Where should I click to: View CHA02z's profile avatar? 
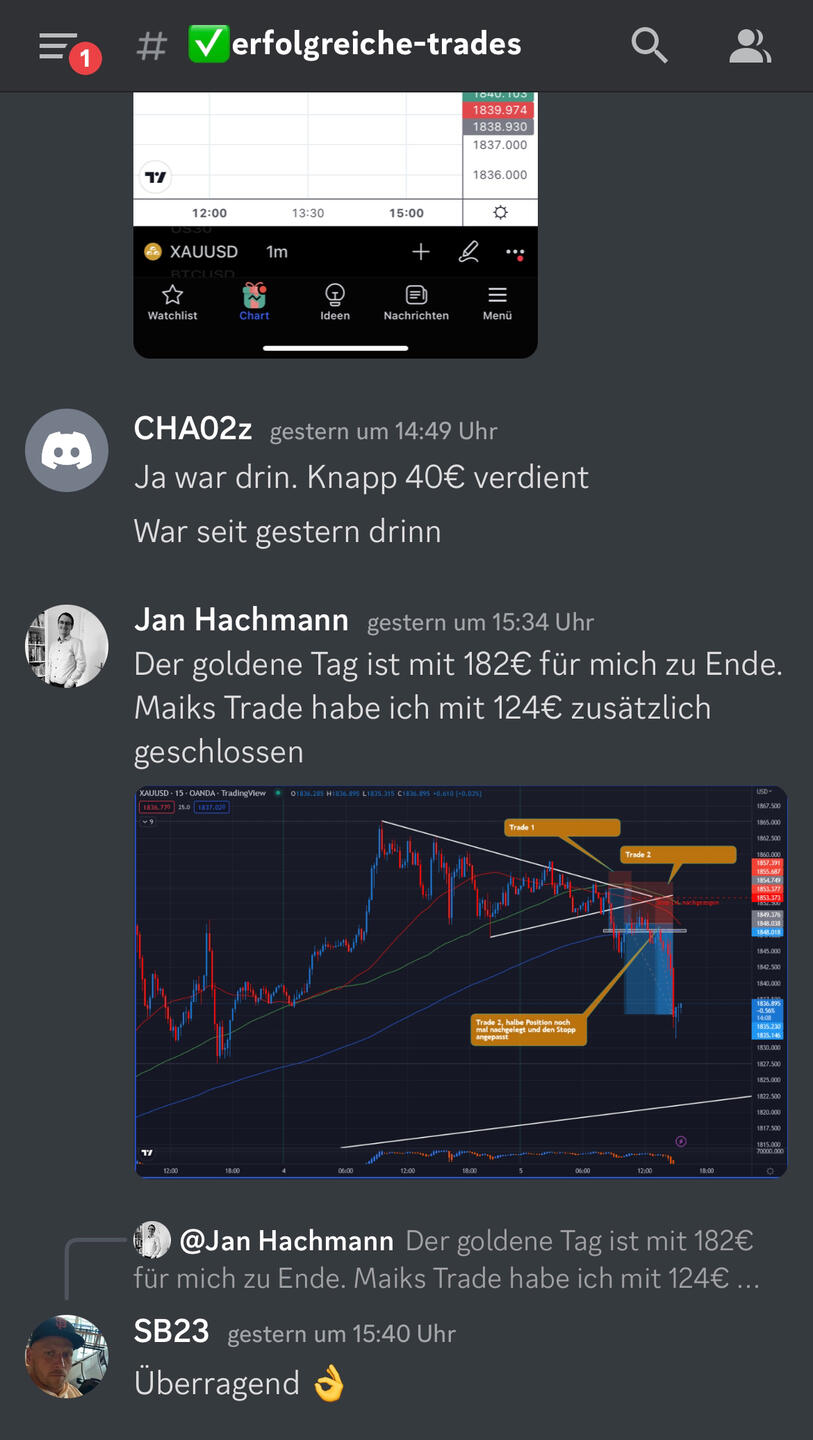pos(66,450)
